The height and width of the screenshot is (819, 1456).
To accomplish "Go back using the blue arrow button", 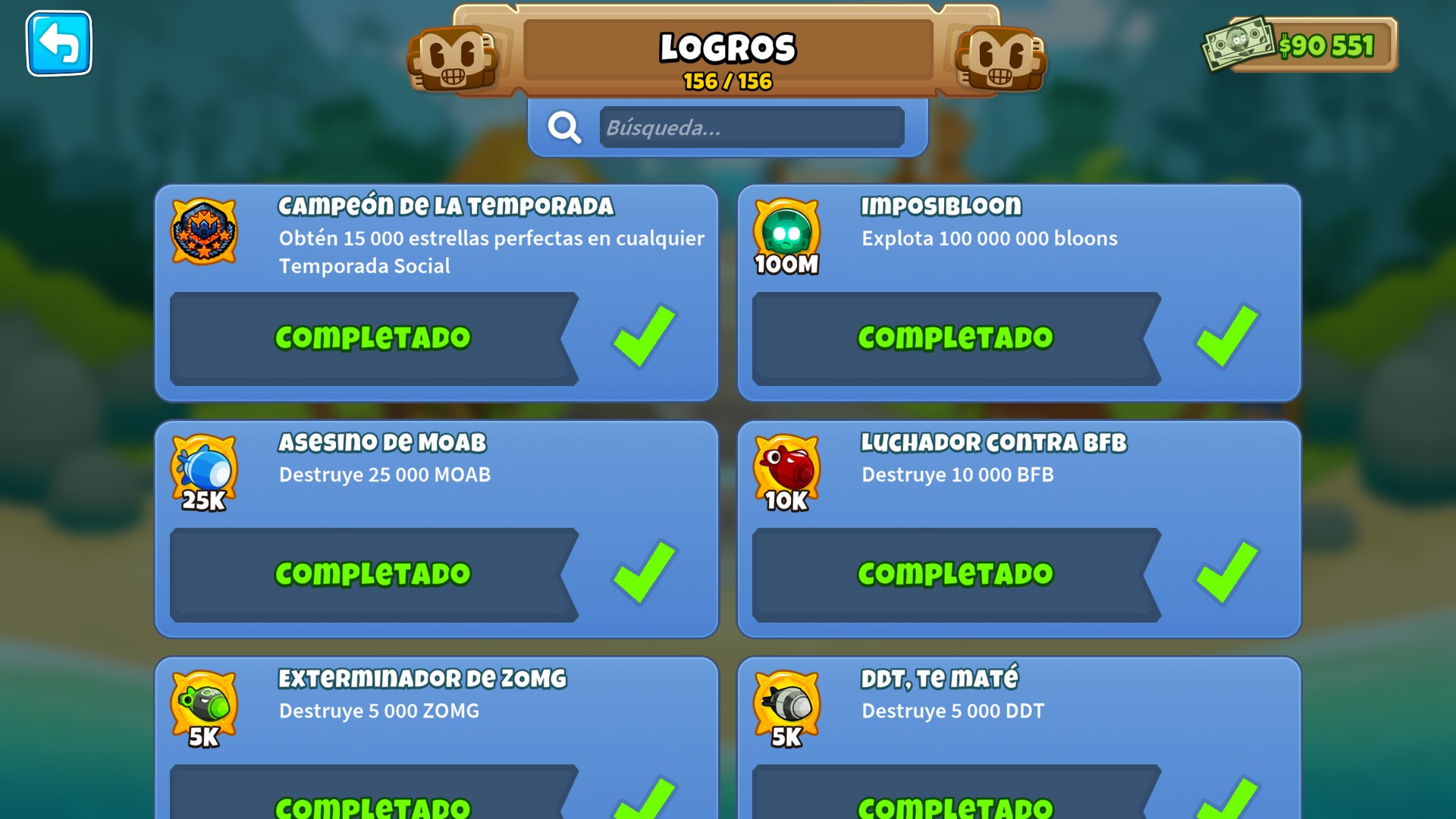I will pyautogui.click(x=59, y=43).
